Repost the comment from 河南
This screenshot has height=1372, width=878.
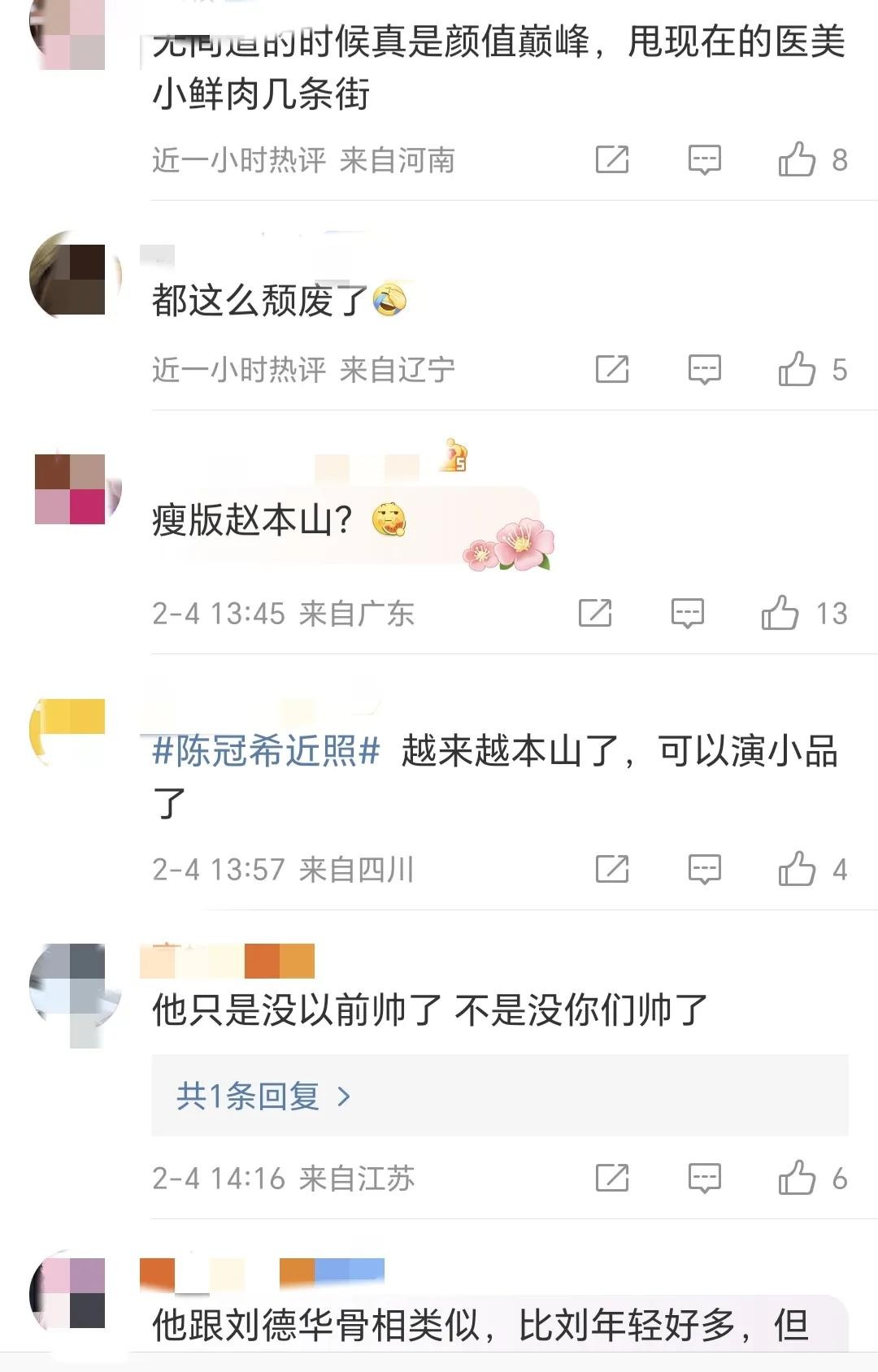click(612, 159)
